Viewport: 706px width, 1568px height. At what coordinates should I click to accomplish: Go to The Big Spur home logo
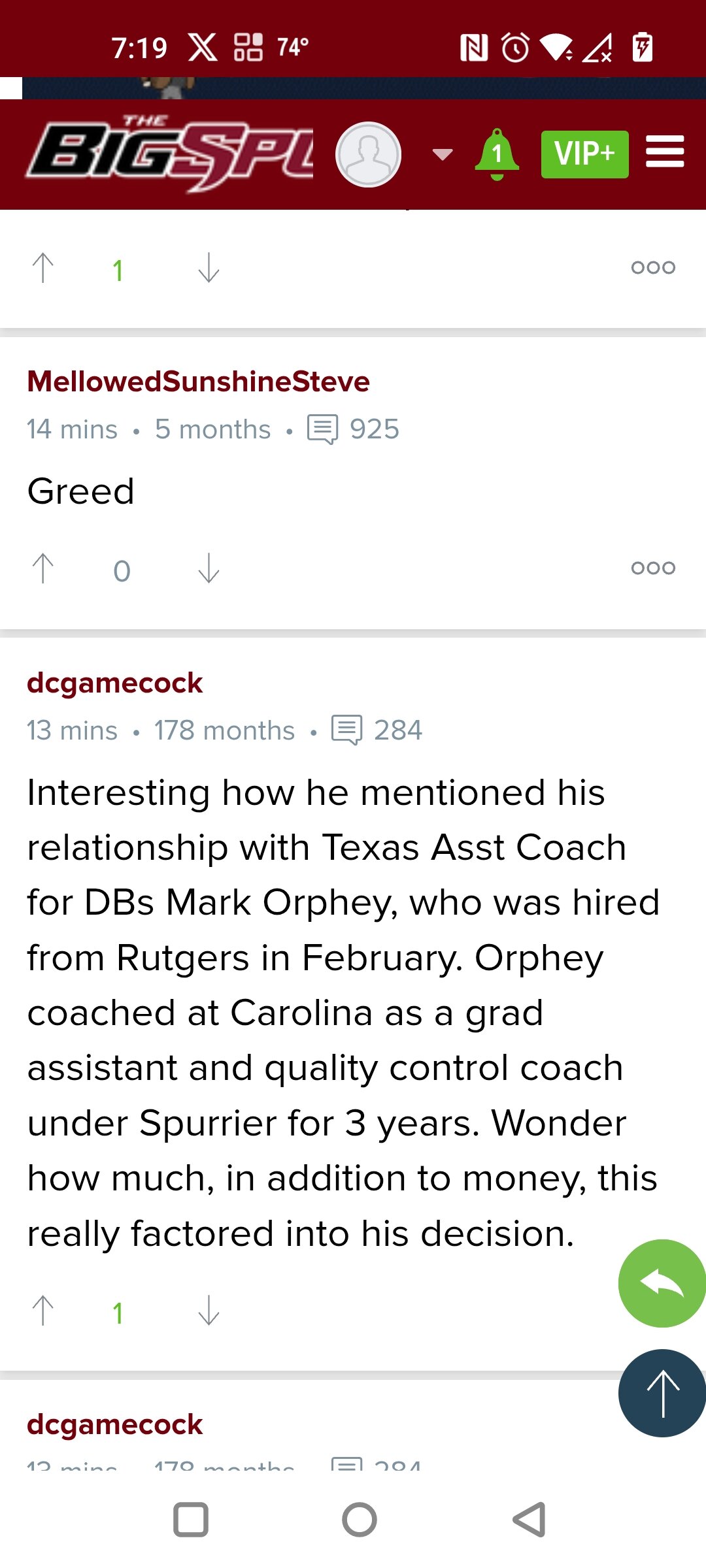point(170,154)
